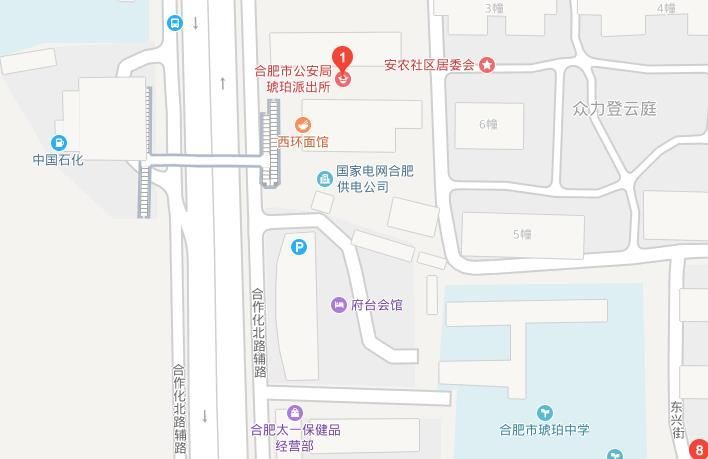Viewport: 708px width, 459px height.
Task: Select the 国家电网合肥供电公司 marker
Action: tap(324, 180)
